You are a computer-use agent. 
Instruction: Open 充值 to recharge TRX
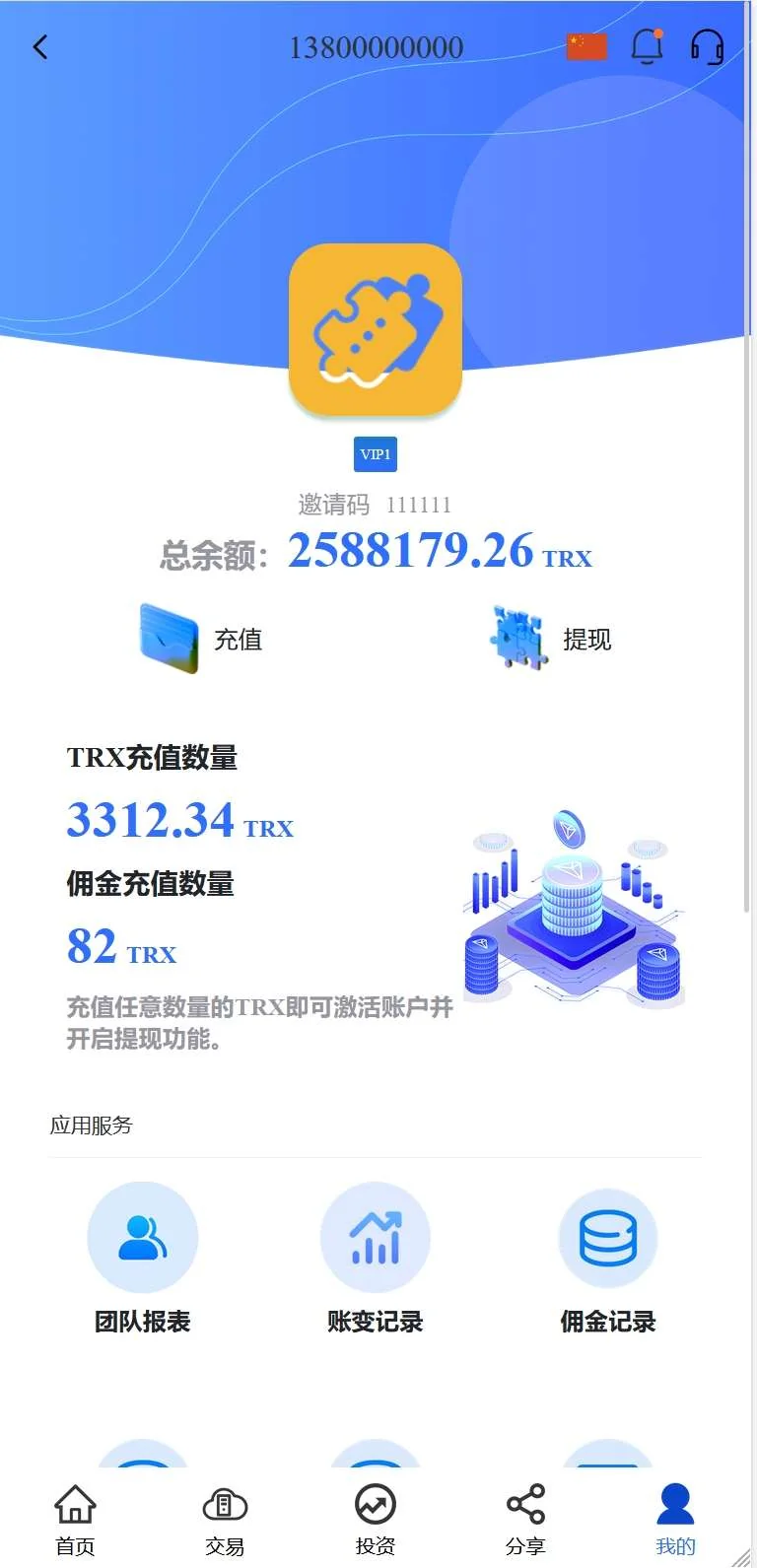point(202,639)
